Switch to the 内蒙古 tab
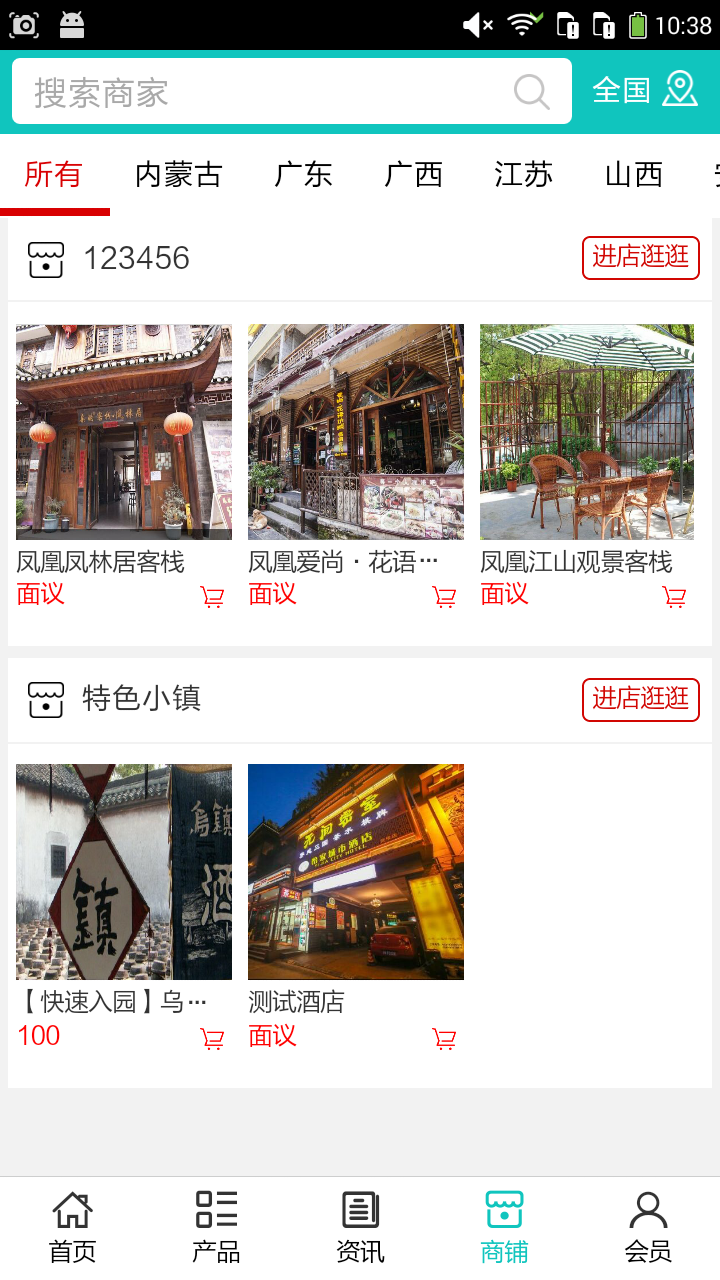Image resolution: width=720 pixels, height=1280 pixels. point(178,175)
